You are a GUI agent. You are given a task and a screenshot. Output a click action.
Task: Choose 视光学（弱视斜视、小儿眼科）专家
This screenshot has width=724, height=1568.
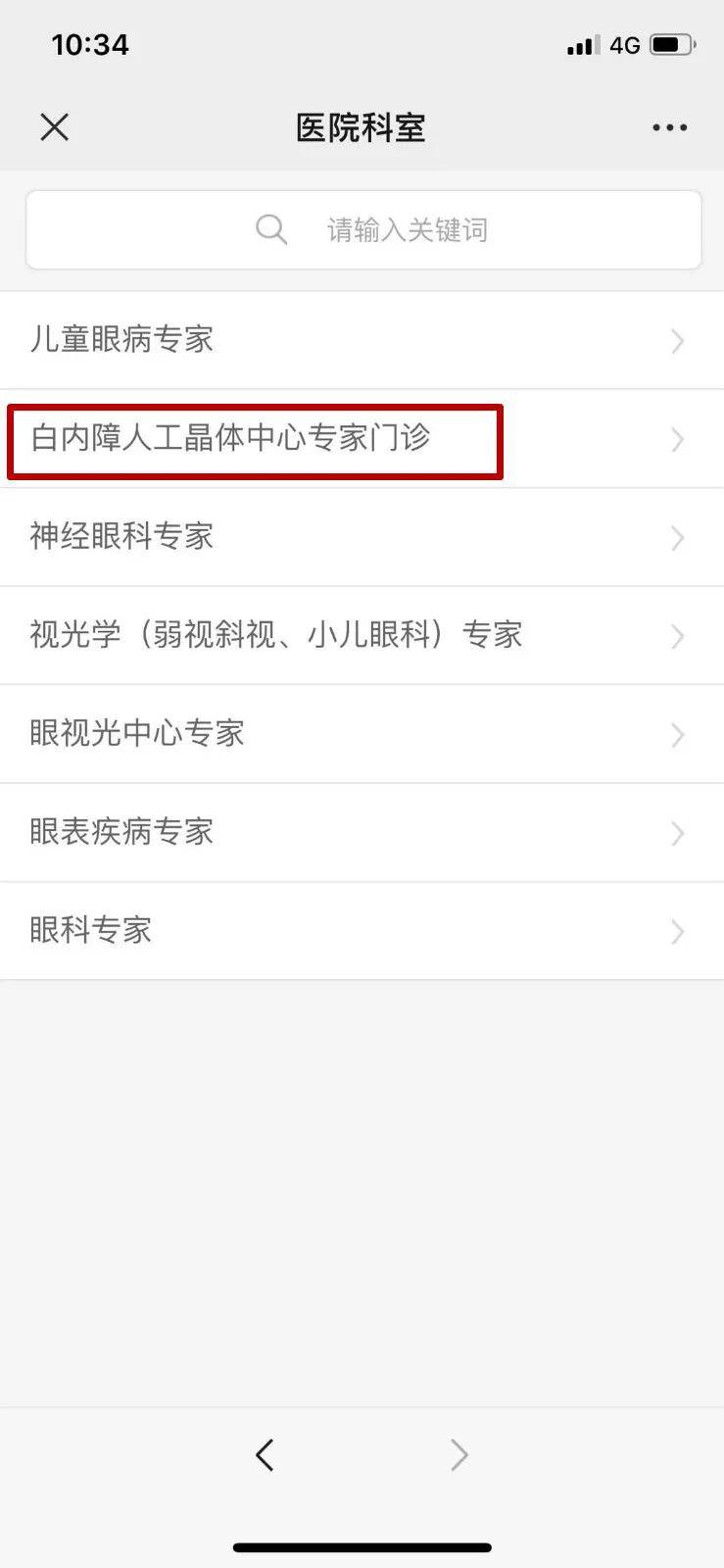tap(362, 635)
